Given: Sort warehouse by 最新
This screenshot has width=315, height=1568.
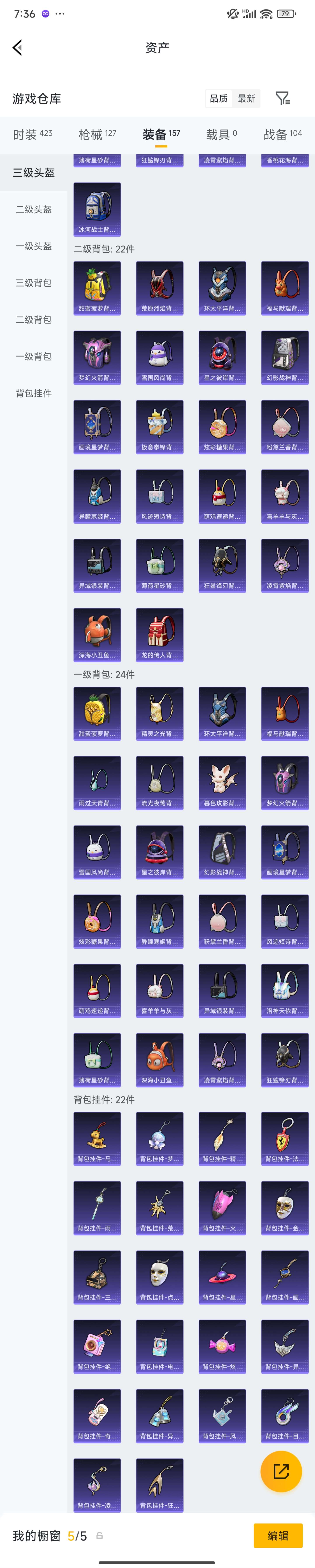Looking at the screenshot, I should tap(246, 99).
